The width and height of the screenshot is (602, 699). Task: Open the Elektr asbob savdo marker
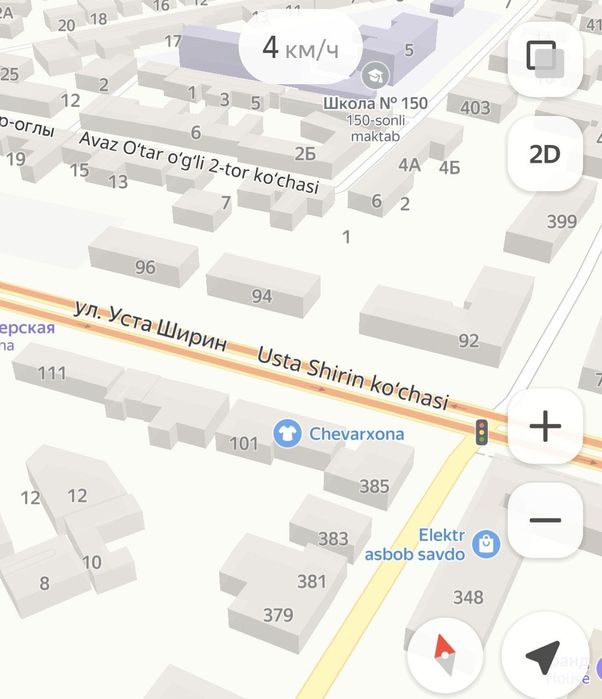point(486,544)
